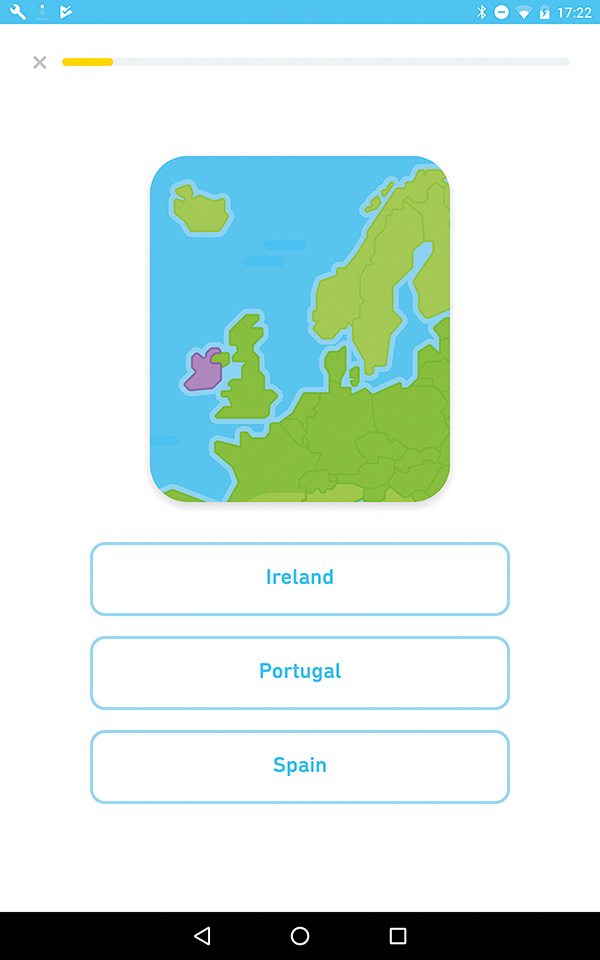Pick Spain as the answer
The image size is (600, 960).
pos(300,767)
